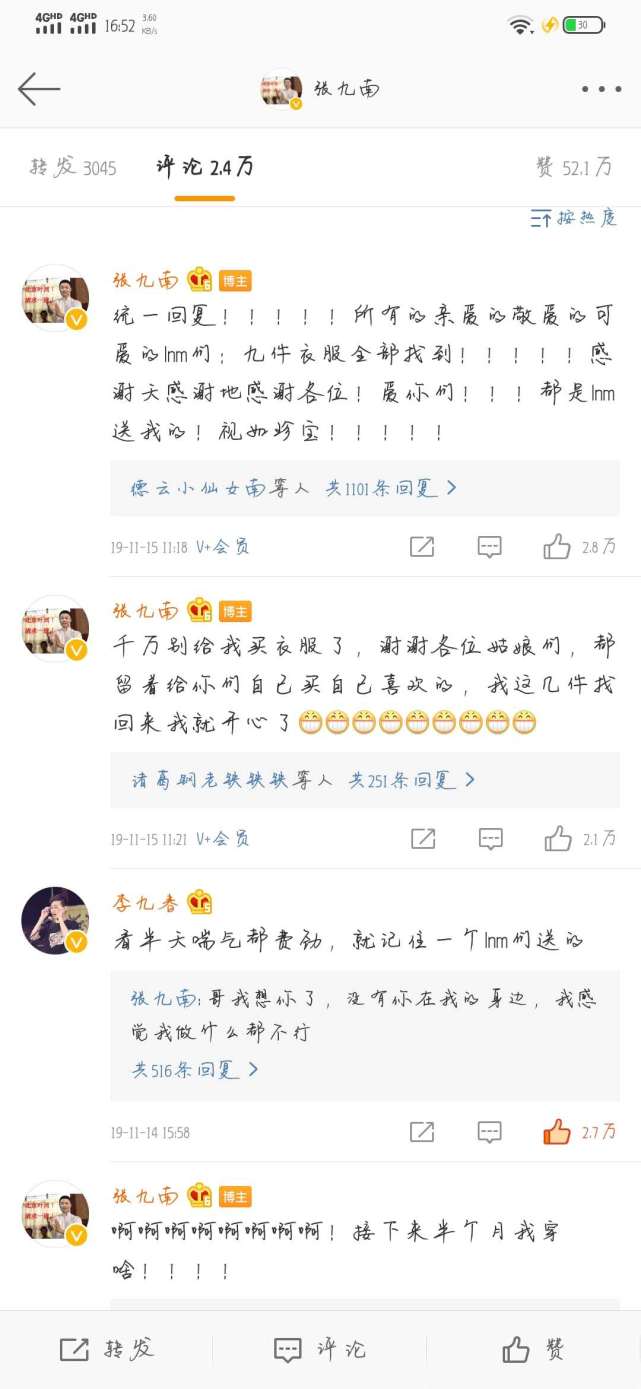
Task: Switch to the 赞 52.1万 tab
Action: tap(573, 168)
